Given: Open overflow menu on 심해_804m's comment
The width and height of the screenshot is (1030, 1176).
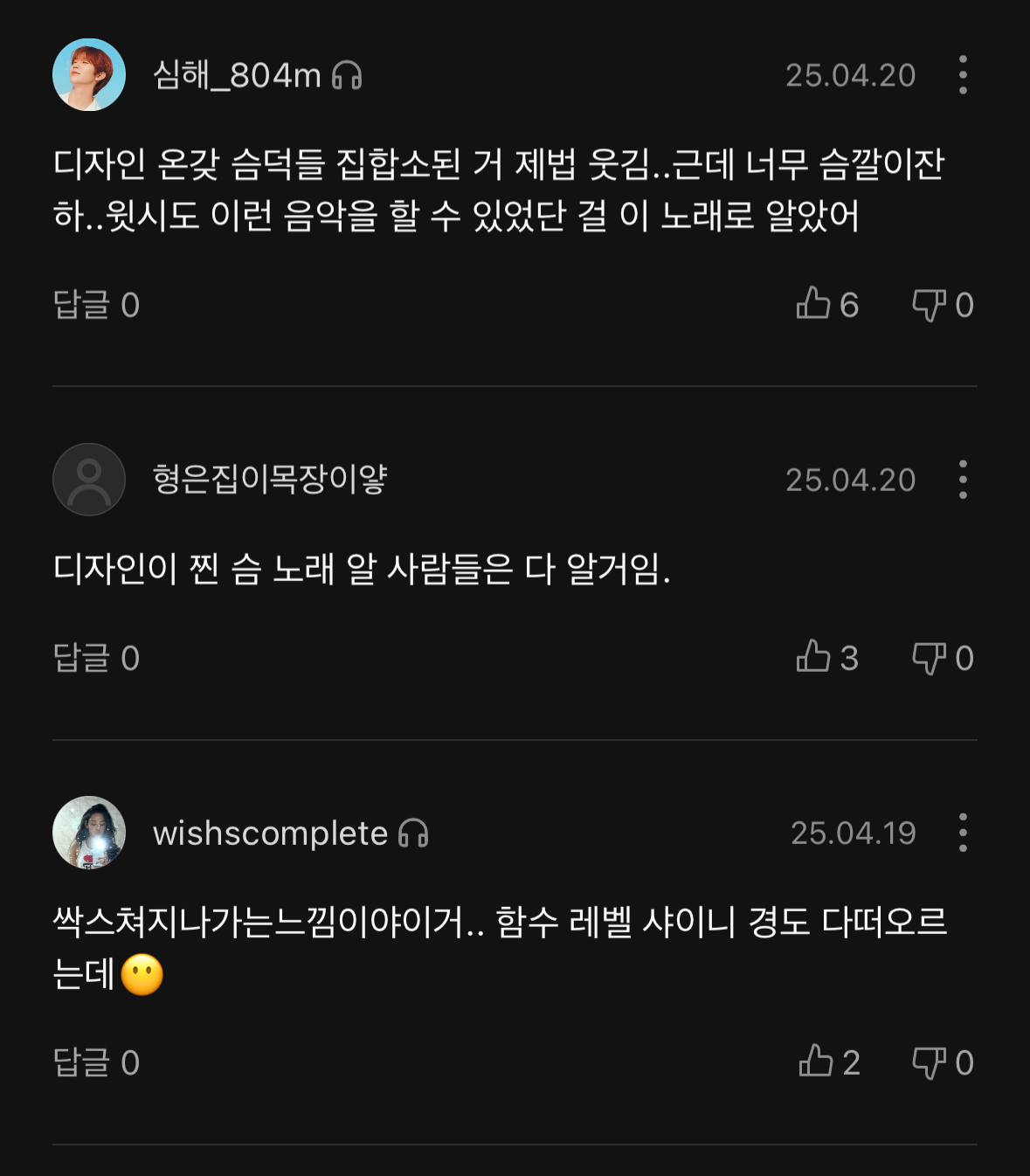Looking at the screenshot, I should [962, 75].
